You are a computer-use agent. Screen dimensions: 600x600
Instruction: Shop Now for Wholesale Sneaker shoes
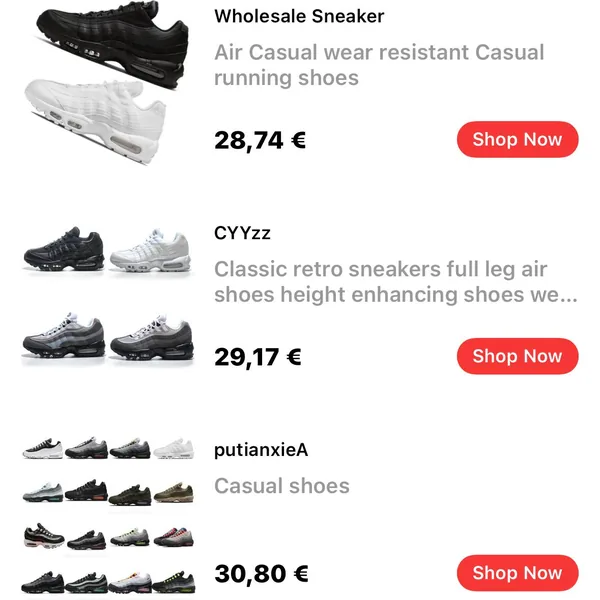[517, 140]
